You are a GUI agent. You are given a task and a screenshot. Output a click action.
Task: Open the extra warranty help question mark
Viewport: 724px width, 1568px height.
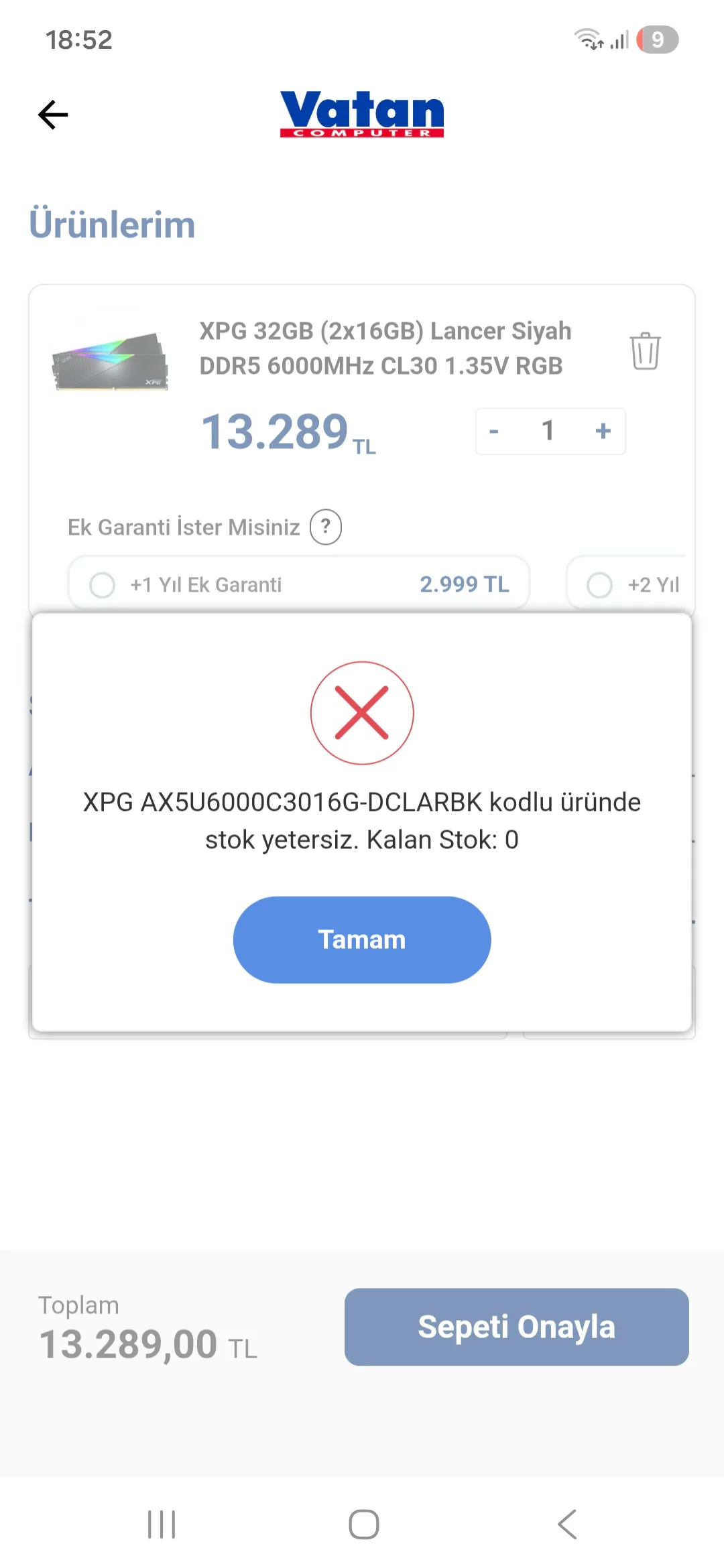click(326, 527)
